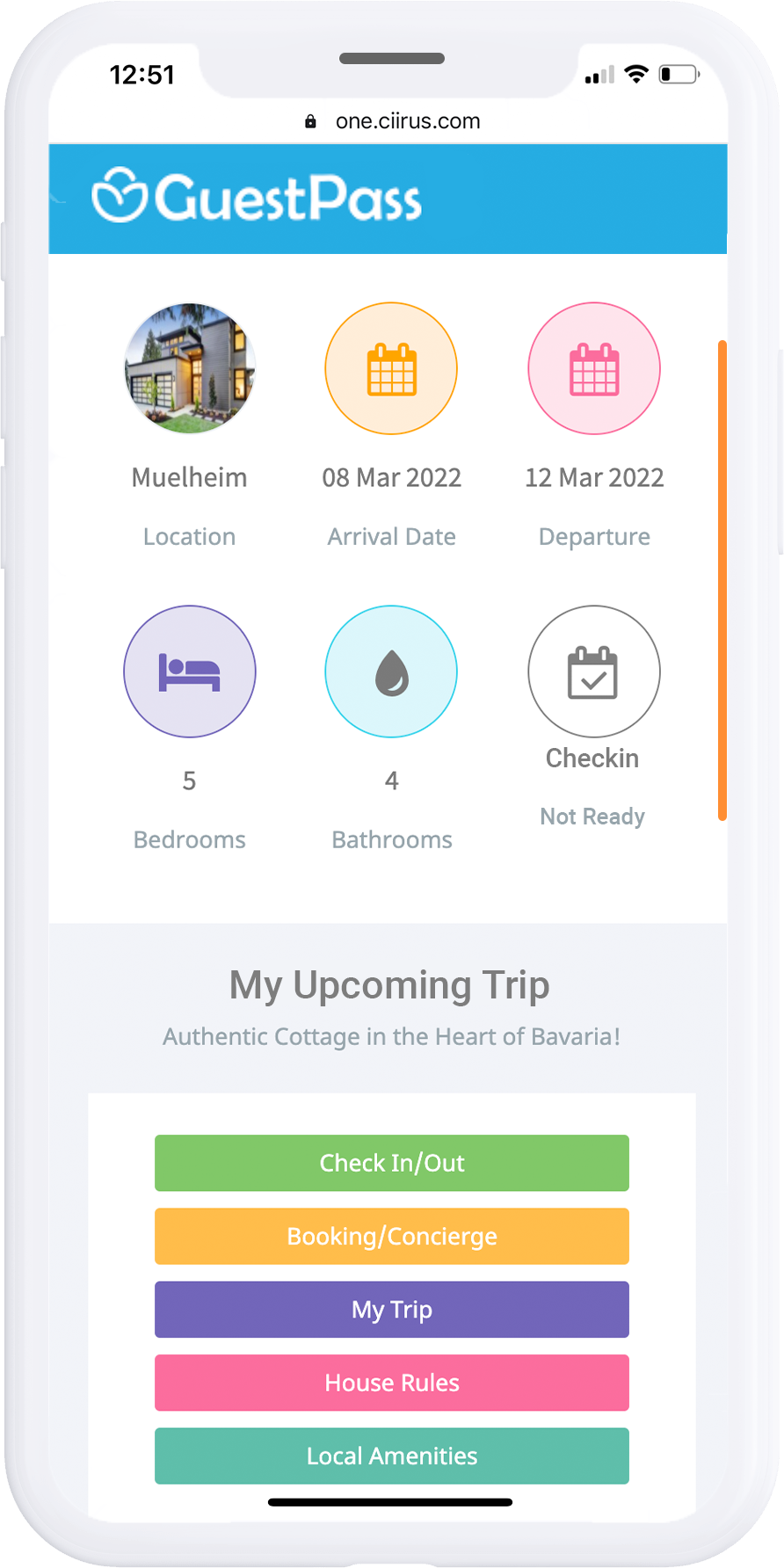Image resolution: width=784 pixels, height=1568 pixels.
Task: Select the Booking/Concierge button
Action: point(392,1236)
